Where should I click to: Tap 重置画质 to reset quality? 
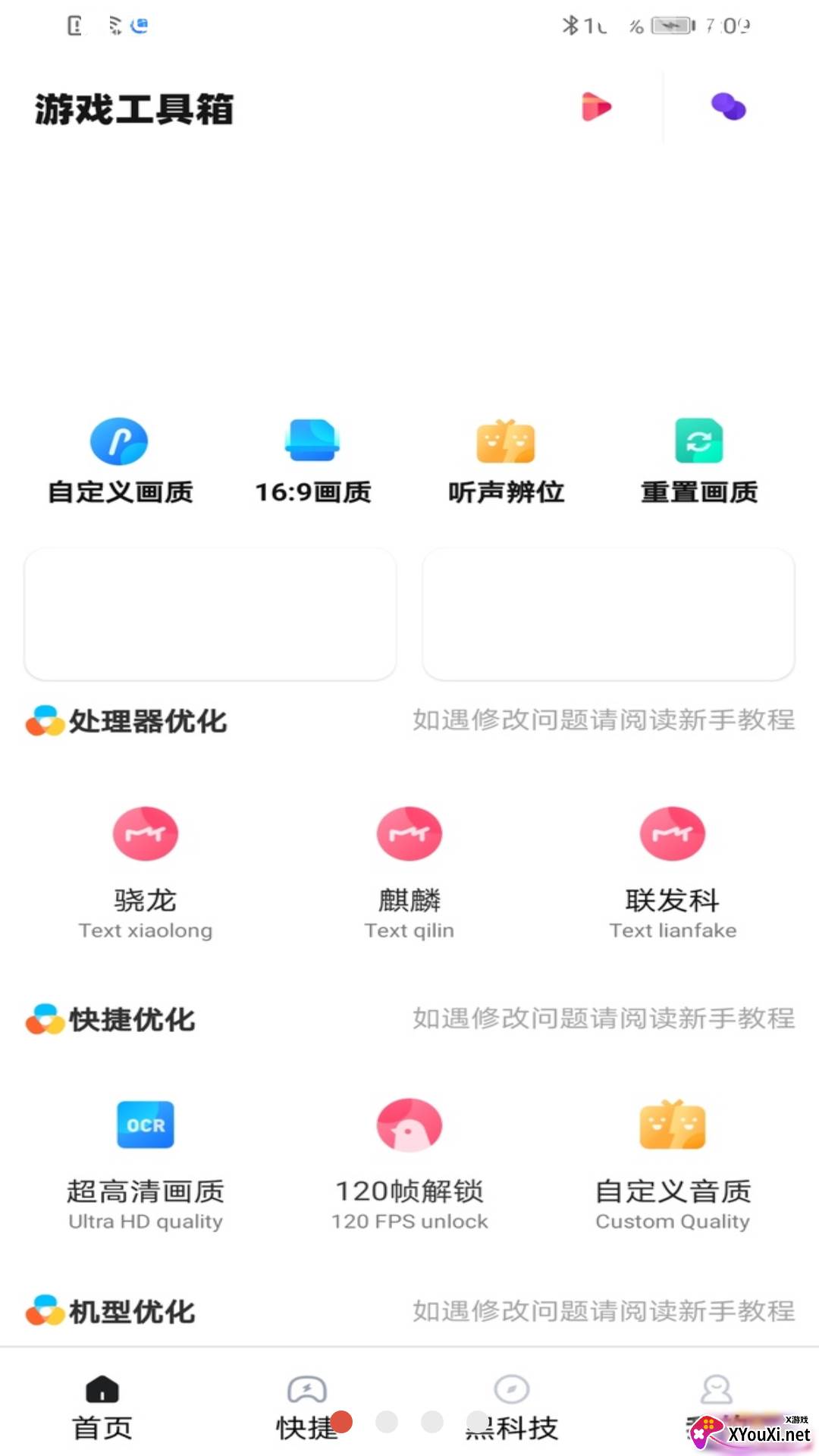click(698, 460)
